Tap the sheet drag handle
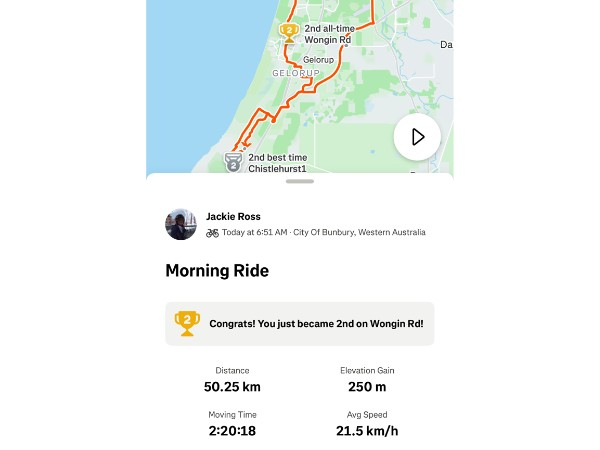The width and height of the screenshot is (600, 450). 299,182
